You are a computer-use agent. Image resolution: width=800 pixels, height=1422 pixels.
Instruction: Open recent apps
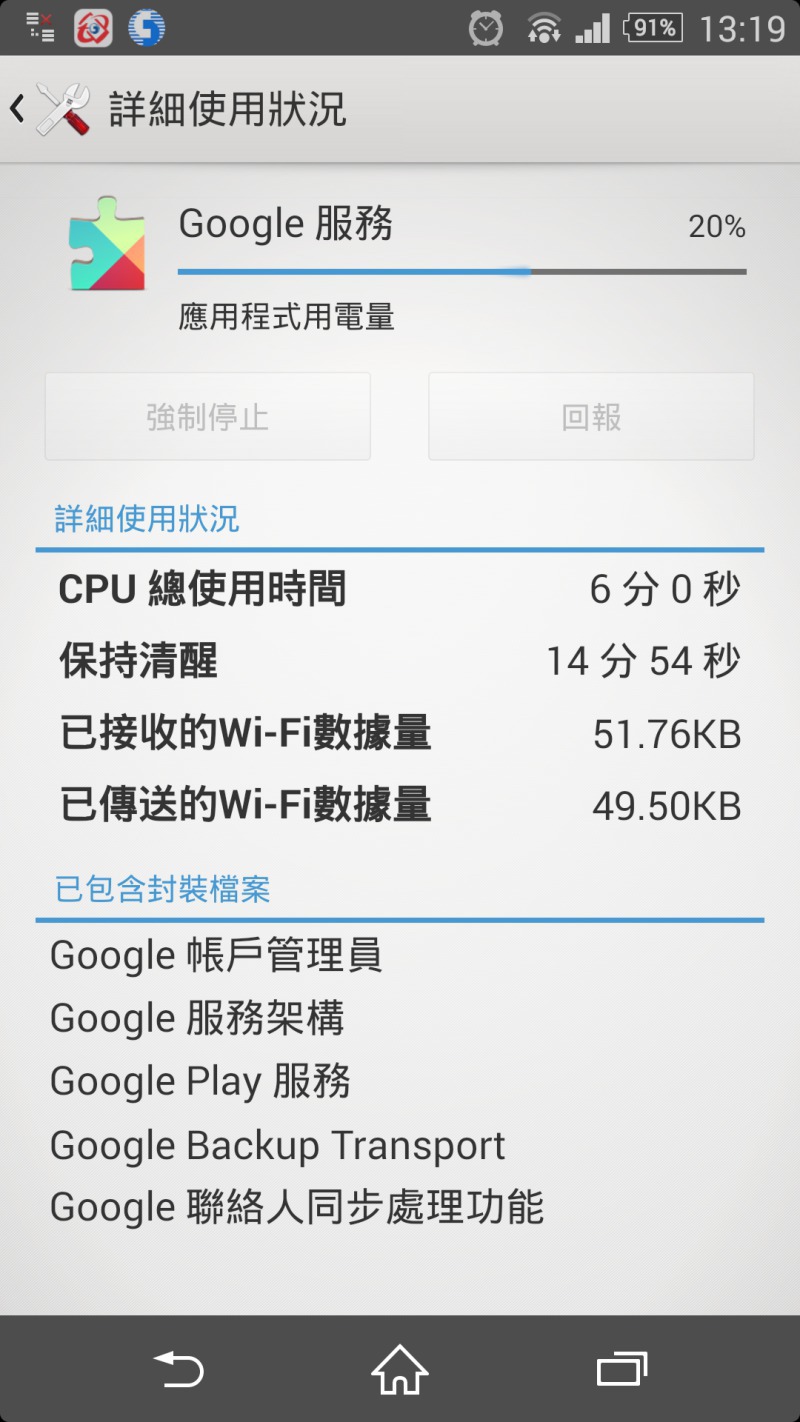point(622,1369)
